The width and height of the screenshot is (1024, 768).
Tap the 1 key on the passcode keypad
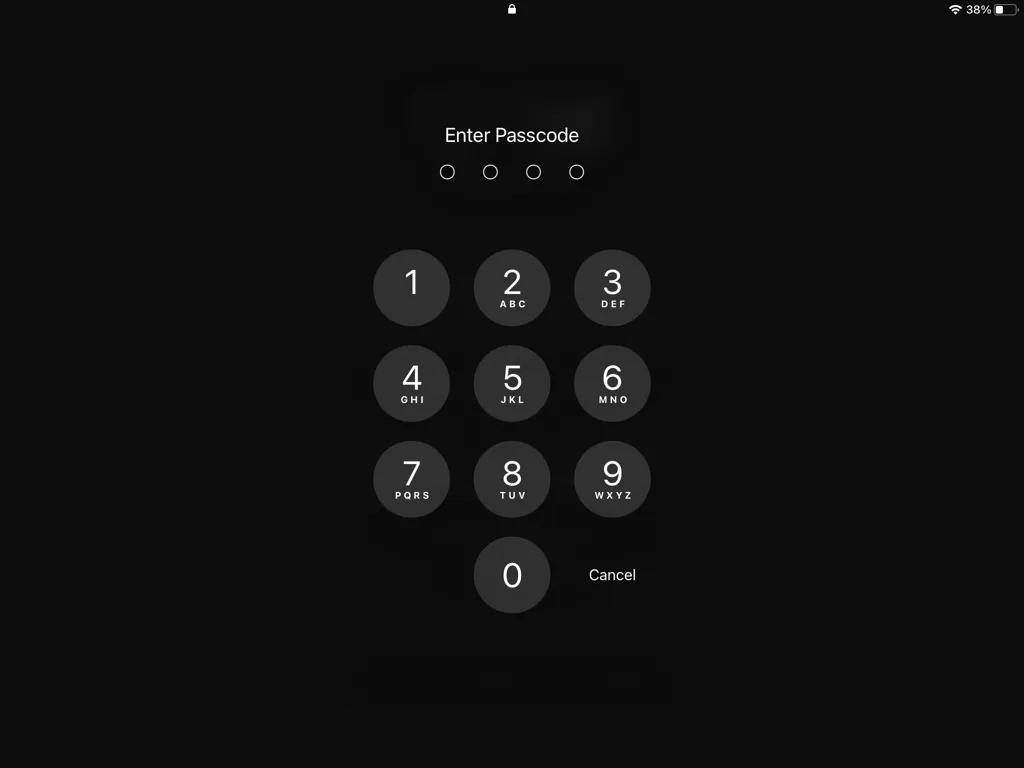click(x=411, y=288)
